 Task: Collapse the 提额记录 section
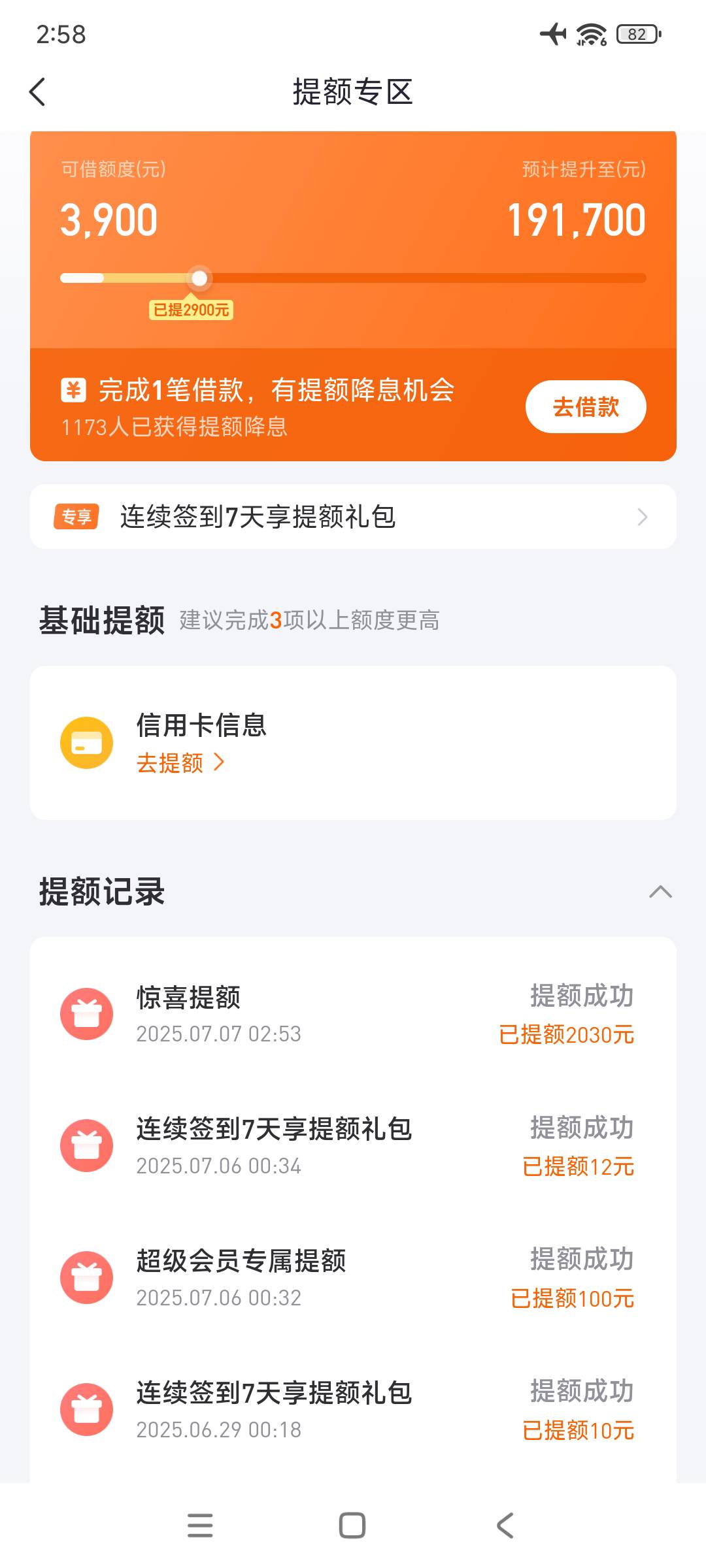[660, 892]
